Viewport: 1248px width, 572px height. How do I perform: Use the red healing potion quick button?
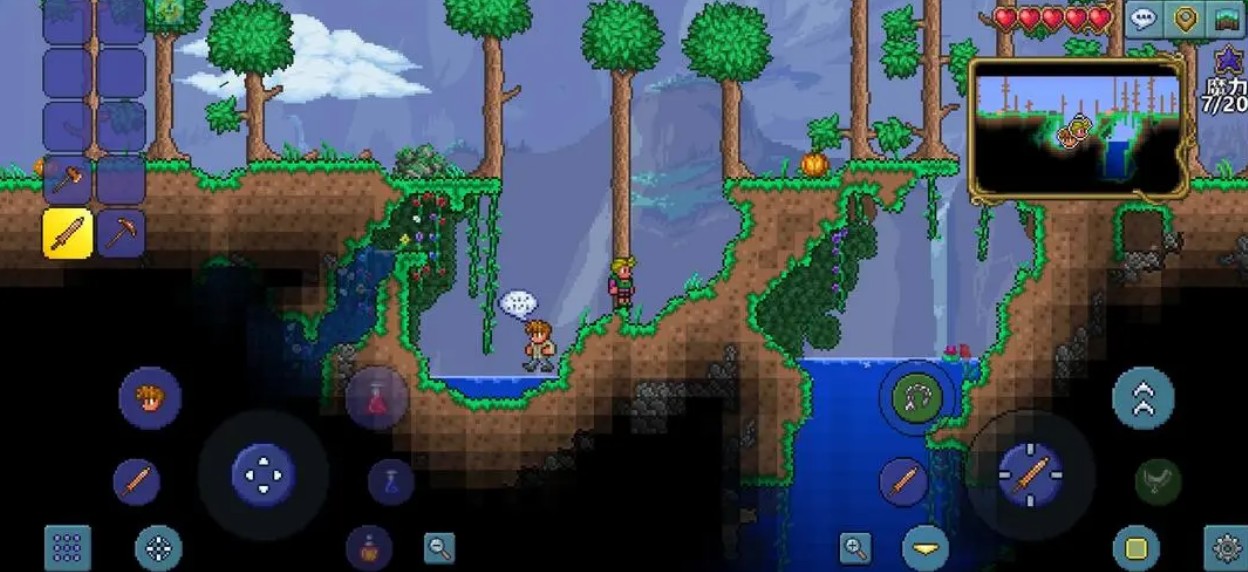[377, 398]
